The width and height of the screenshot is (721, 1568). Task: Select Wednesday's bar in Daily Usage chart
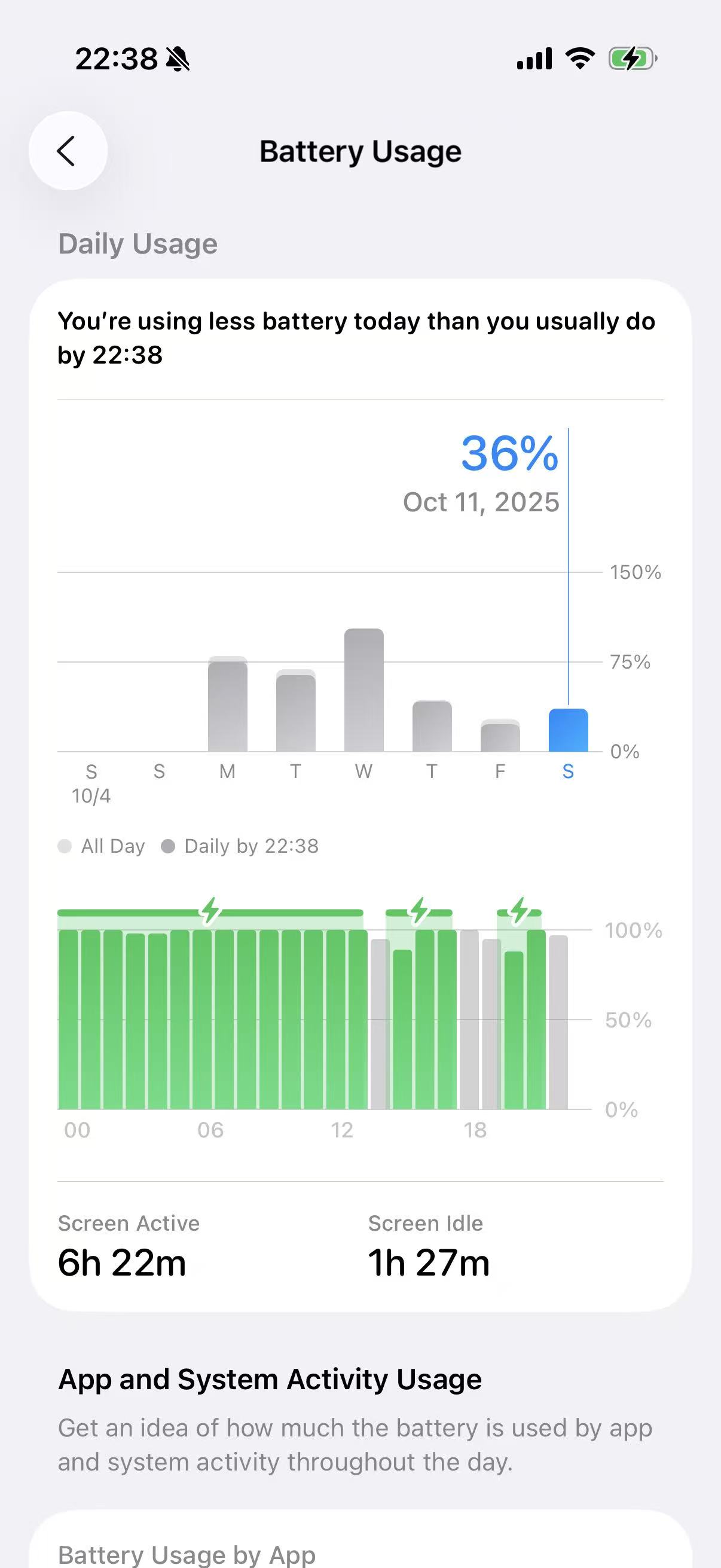pos(364,691)
